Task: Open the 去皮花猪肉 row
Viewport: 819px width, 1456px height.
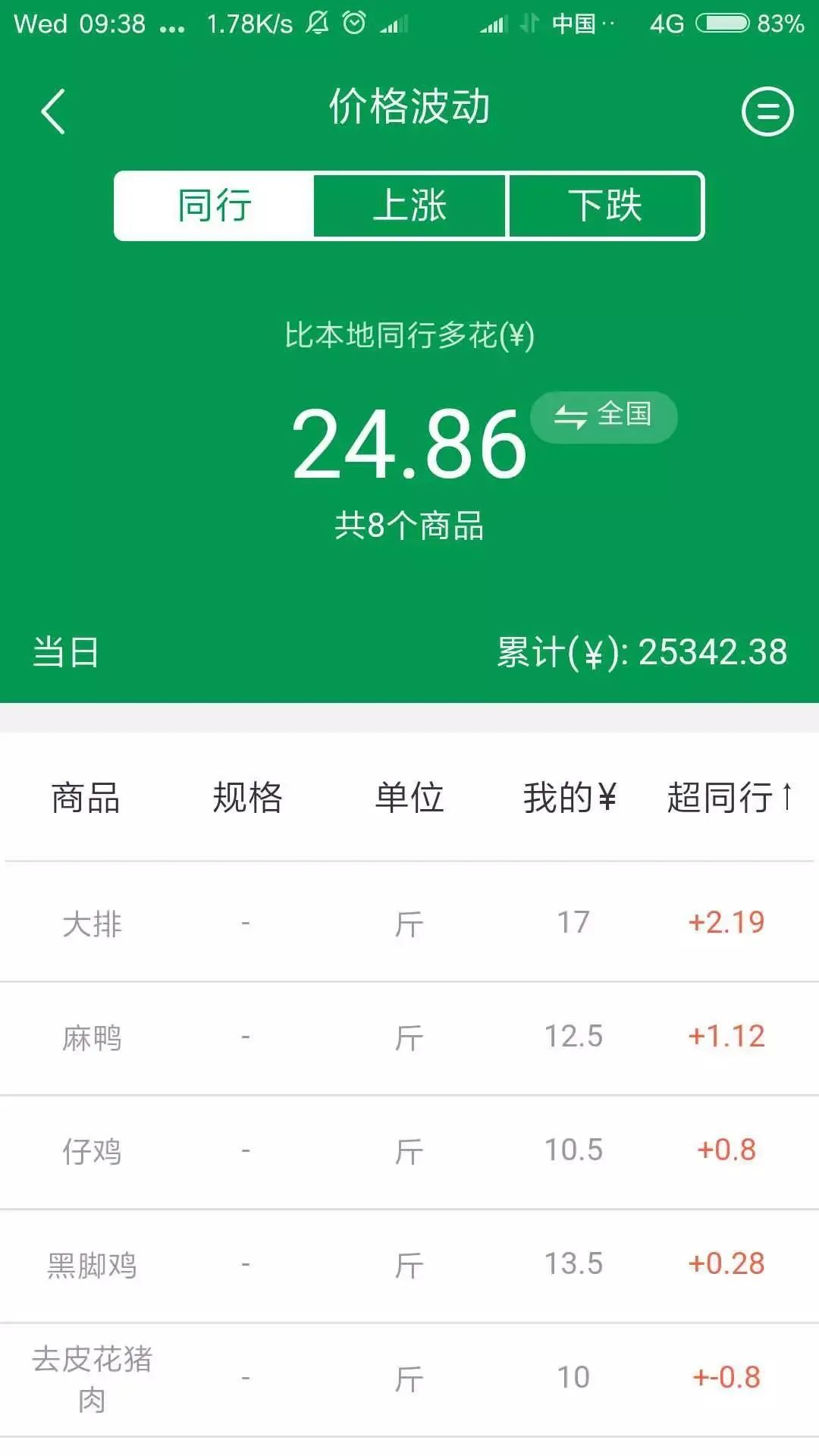Action: point(409,1378)
